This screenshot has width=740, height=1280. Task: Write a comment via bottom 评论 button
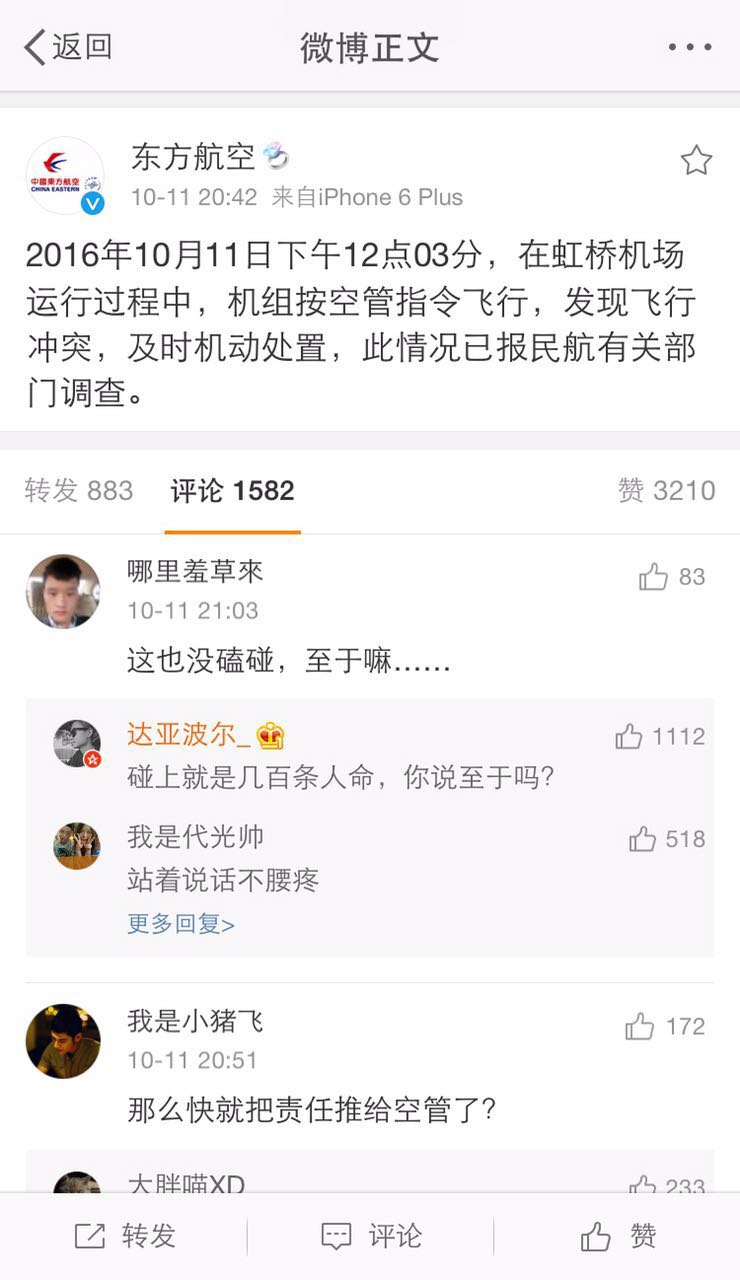point(371,1236)
